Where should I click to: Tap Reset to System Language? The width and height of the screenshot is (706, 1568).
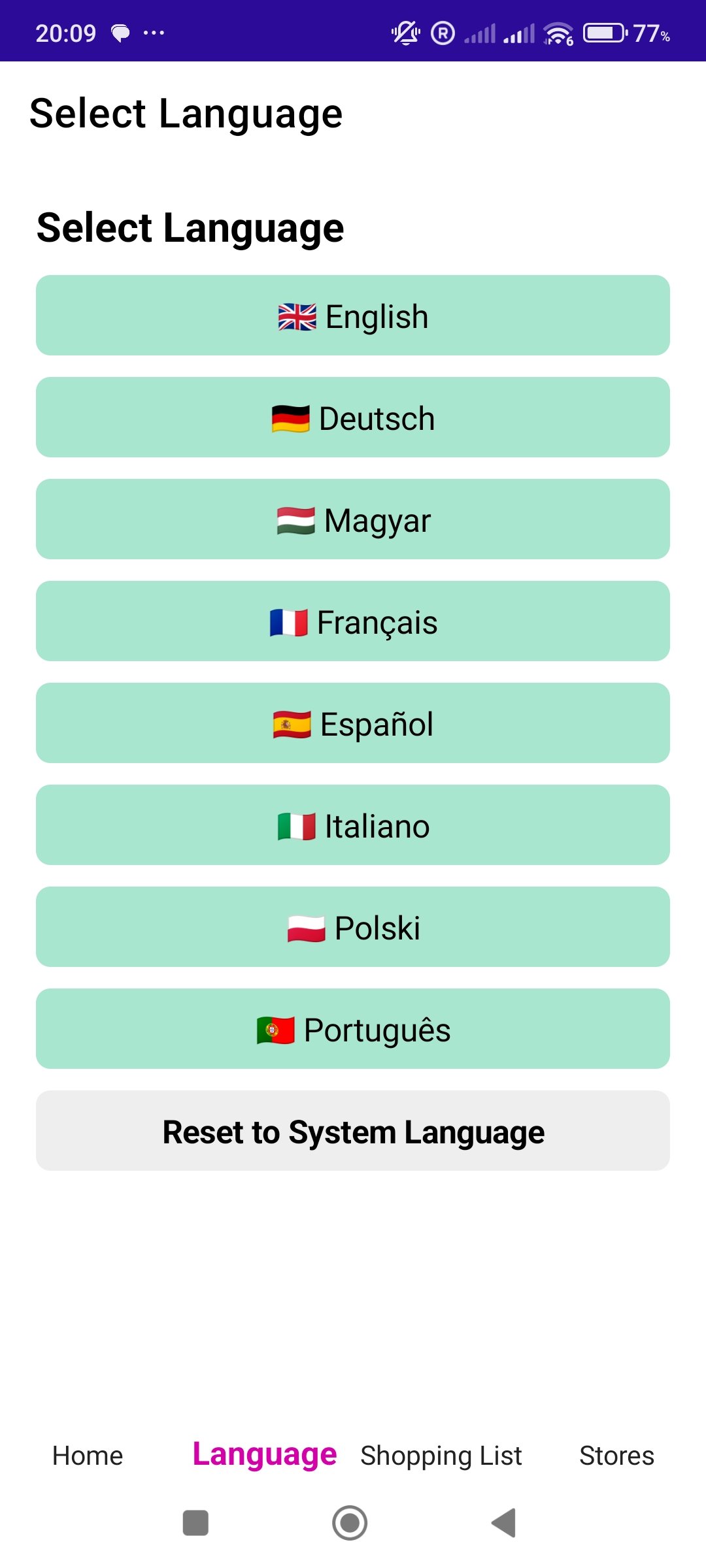(x=353, y=1131)
